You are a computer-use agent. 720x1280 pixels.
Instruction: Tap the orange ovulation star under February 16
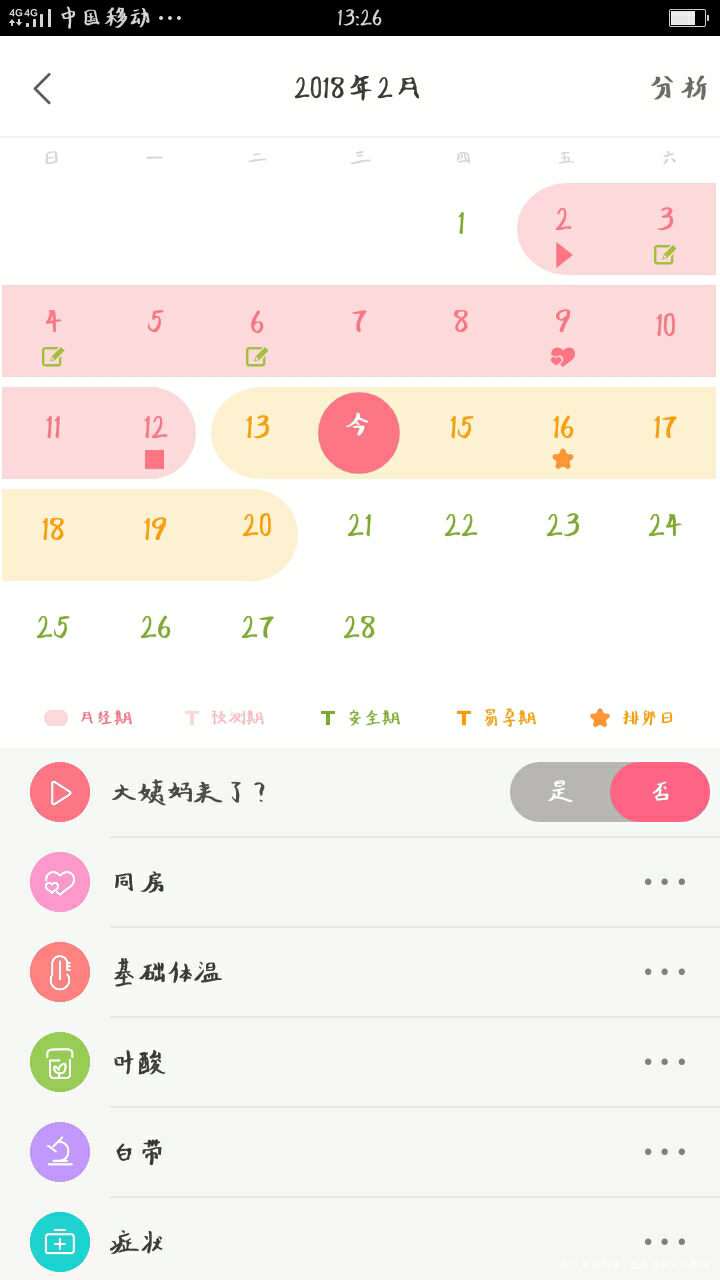click(x=562, y=458)
